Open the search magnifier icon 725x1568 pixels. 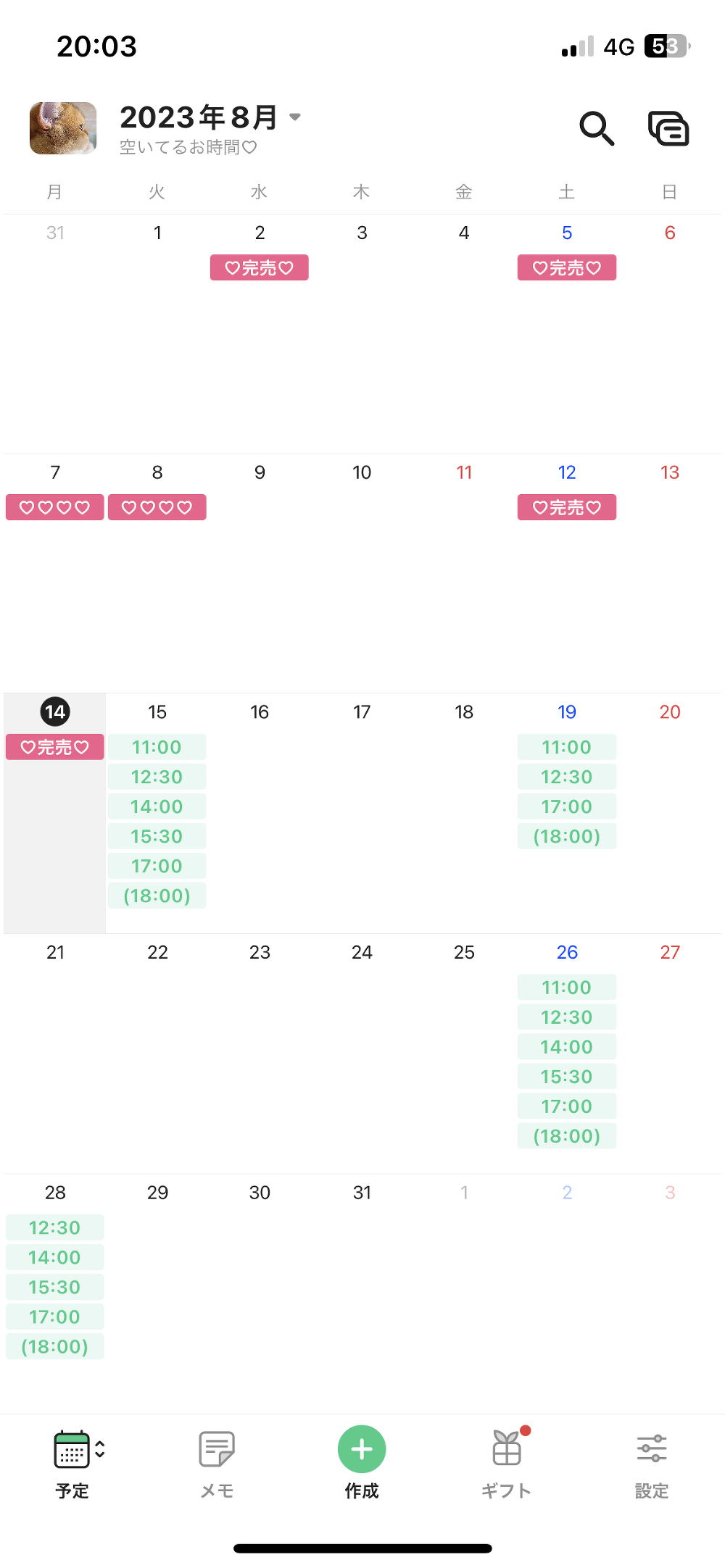(x=597, y=128)
